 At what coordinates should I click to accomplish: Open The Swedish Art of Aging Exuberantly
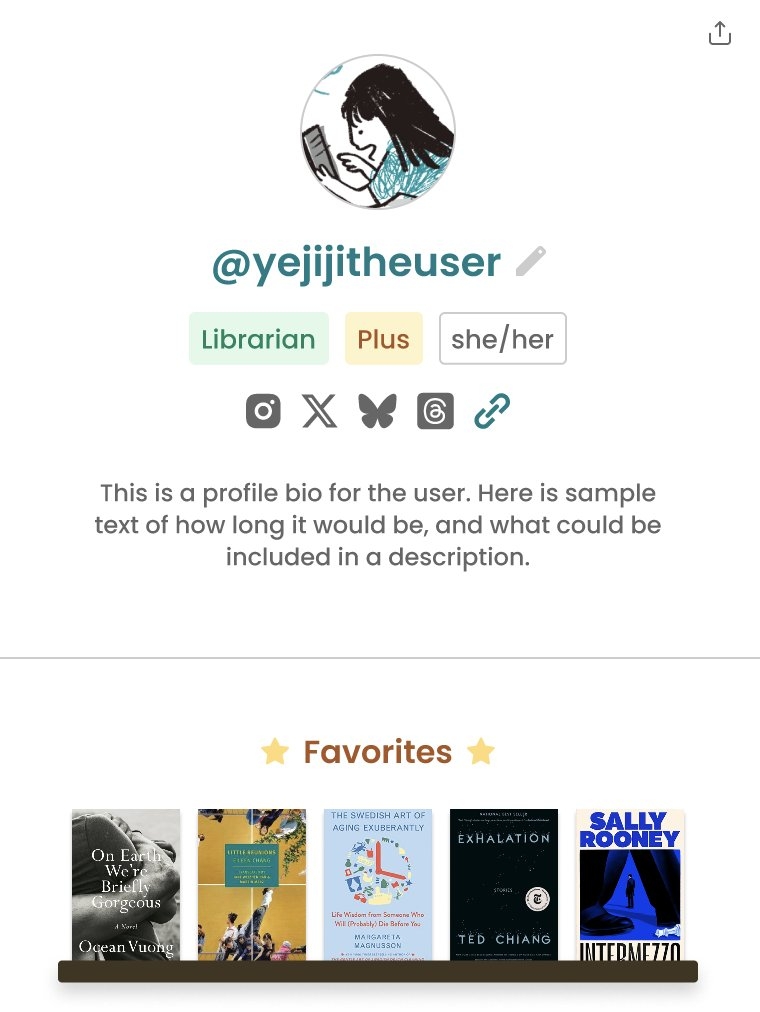tap(378, 884)
